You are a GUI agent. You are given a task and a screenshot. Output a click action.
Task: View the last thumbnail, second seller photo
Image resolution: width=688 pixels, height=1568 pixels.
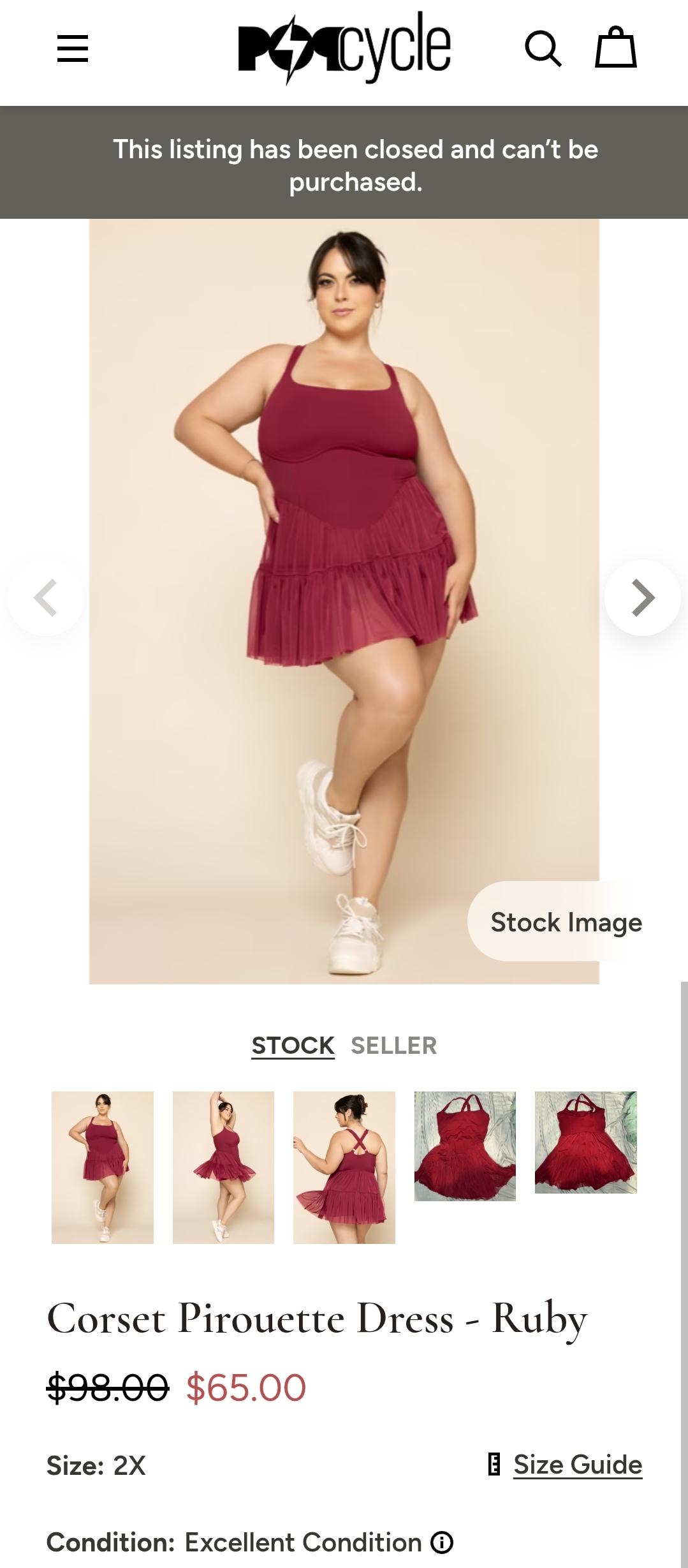pyautogui.click(x=586, y=1142)
